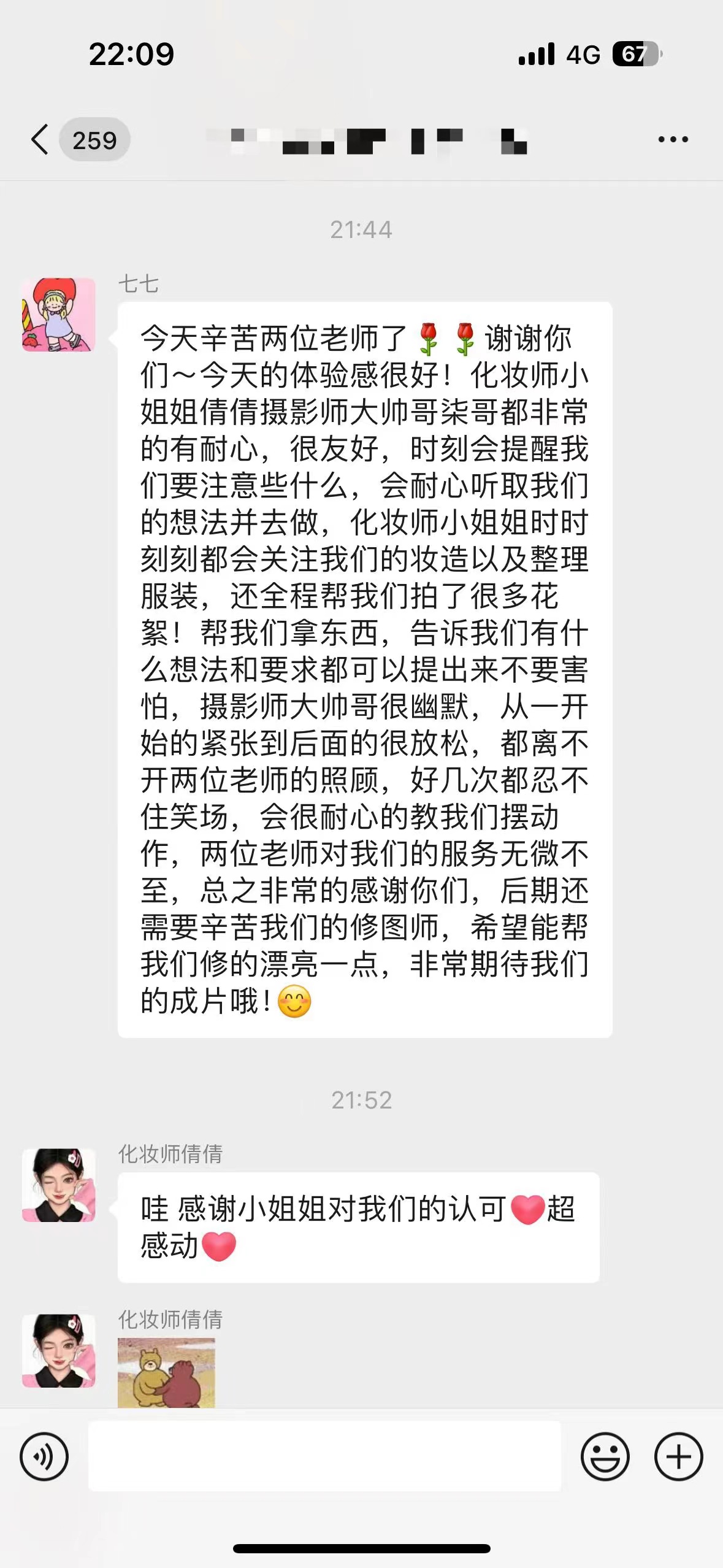Switch to voice message input
This screenshot has width=723, height=1568.
[x=44, y=1456]
